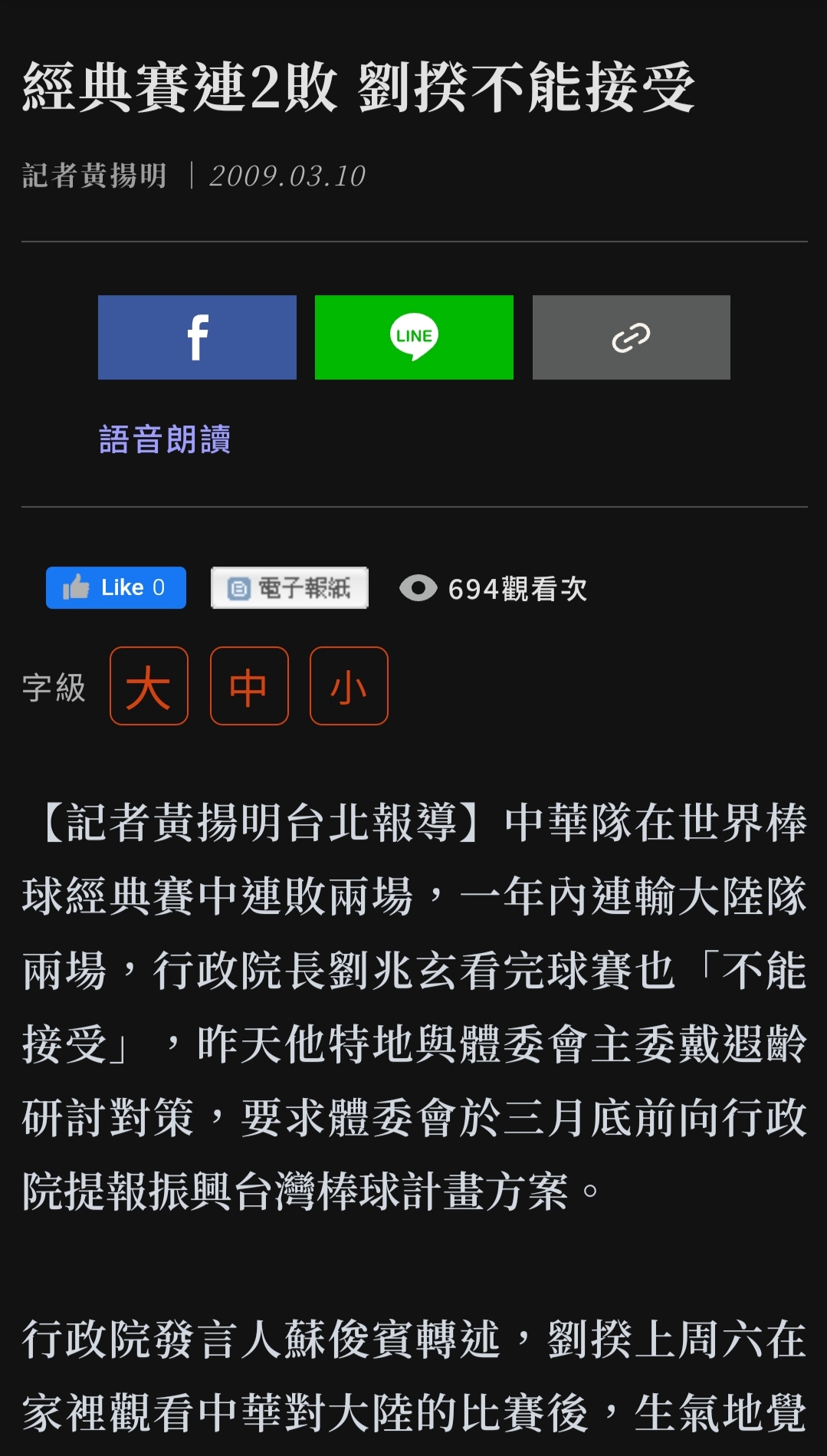Switch to small (小) font size

(x=349, y=686)
